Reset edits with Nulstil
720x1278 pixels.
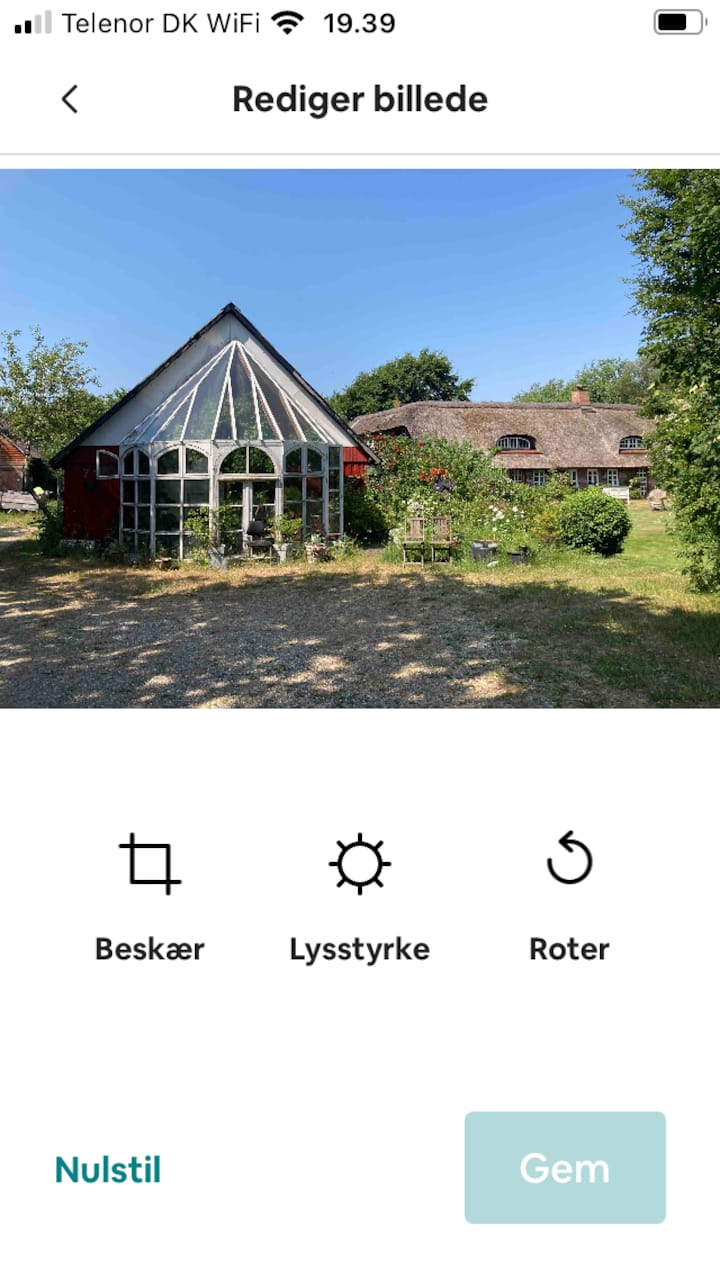point(108,1169)
